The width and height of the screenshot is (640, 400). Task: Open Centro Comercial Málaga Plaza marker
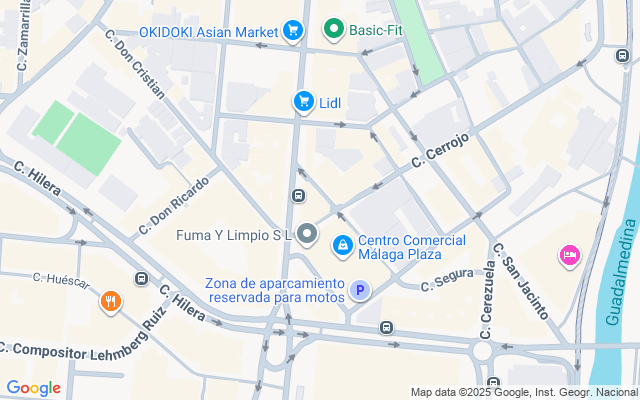pyautogui.click(x=342, y=243)
